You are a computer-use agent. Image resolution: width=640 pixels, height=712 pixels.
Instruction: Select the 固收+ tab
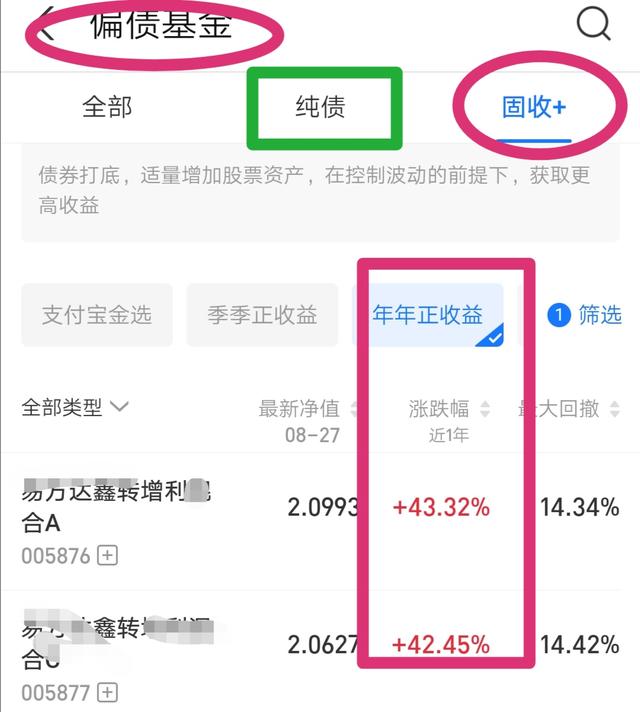coord(534,107)
